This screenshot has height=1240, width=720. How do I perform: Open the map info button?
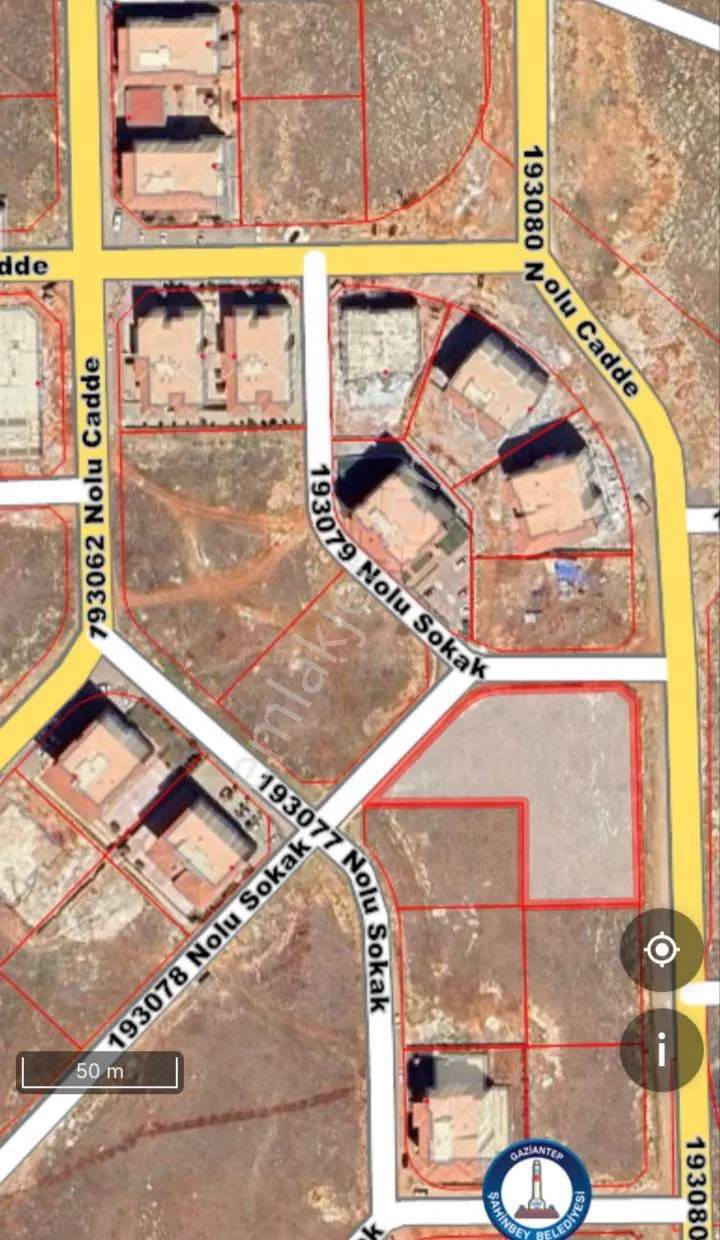(x=661, y=1050)
